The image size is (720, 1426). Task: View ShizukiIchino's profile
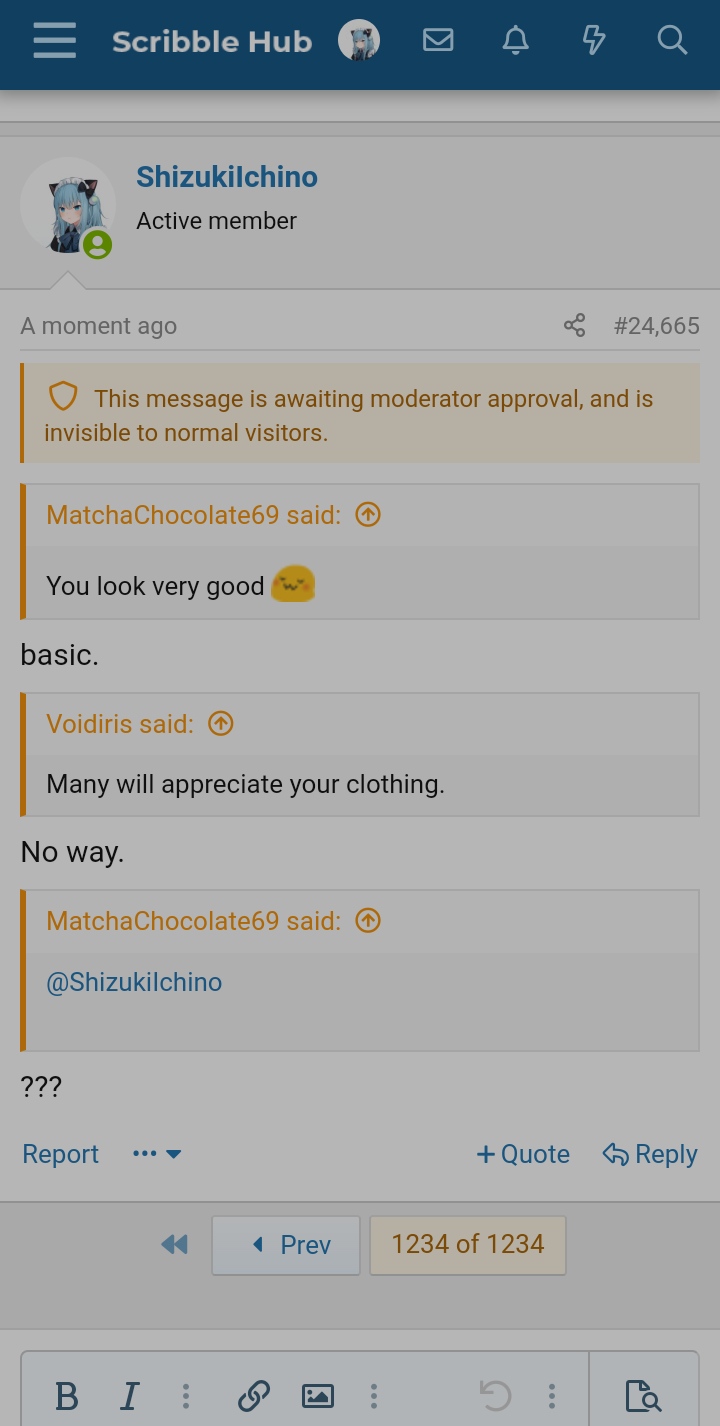(227, 177)
